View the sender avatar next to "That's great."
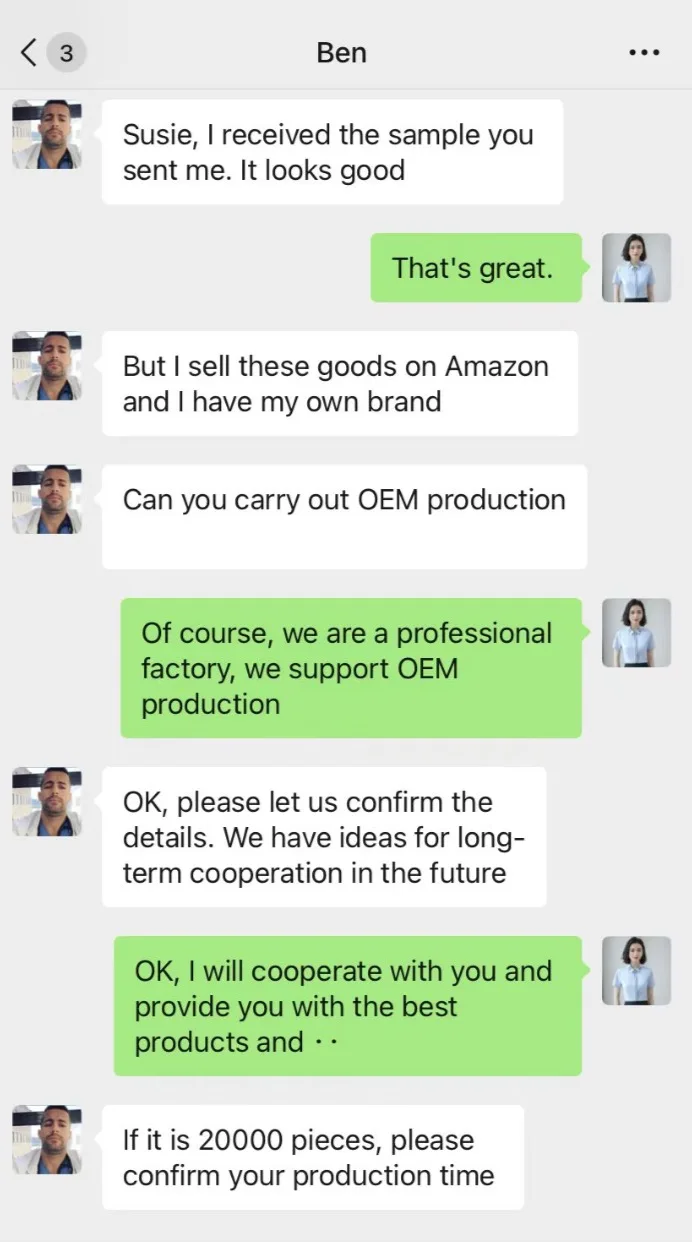Viewport: 692px width, 1242px height. [636, 268]
